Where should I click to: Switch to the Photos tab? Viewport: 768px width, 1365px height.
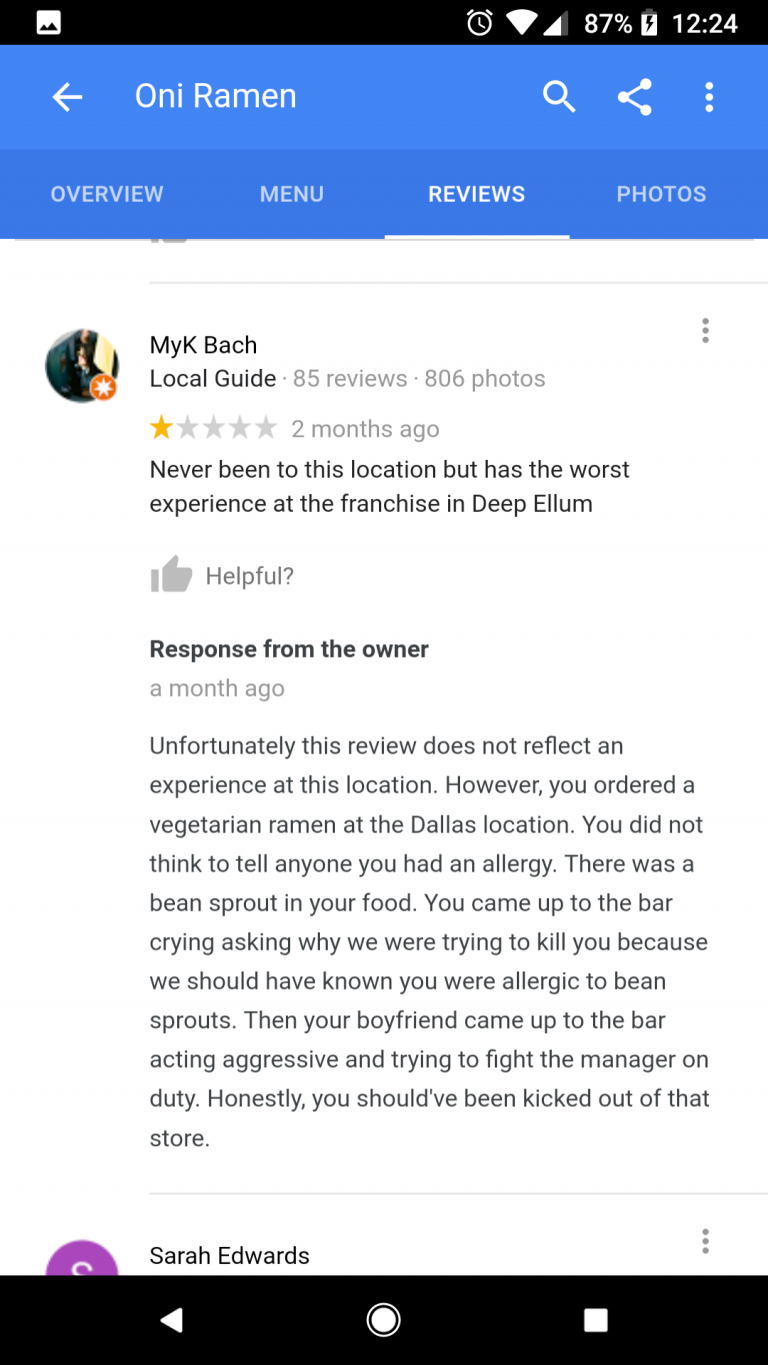[661, 194]
